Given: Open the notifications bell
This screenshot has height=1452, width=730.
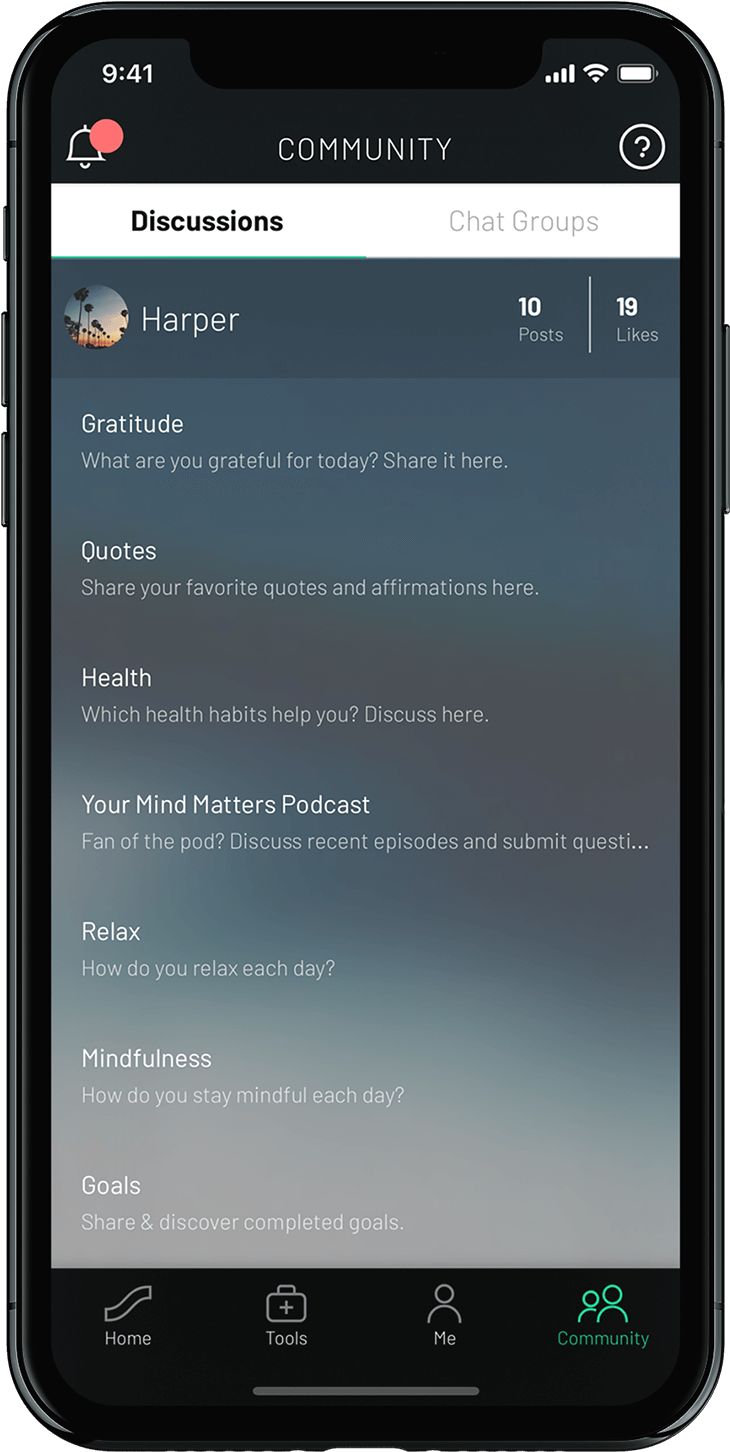Looking at the screenshot, I should (x=88, y=148).
